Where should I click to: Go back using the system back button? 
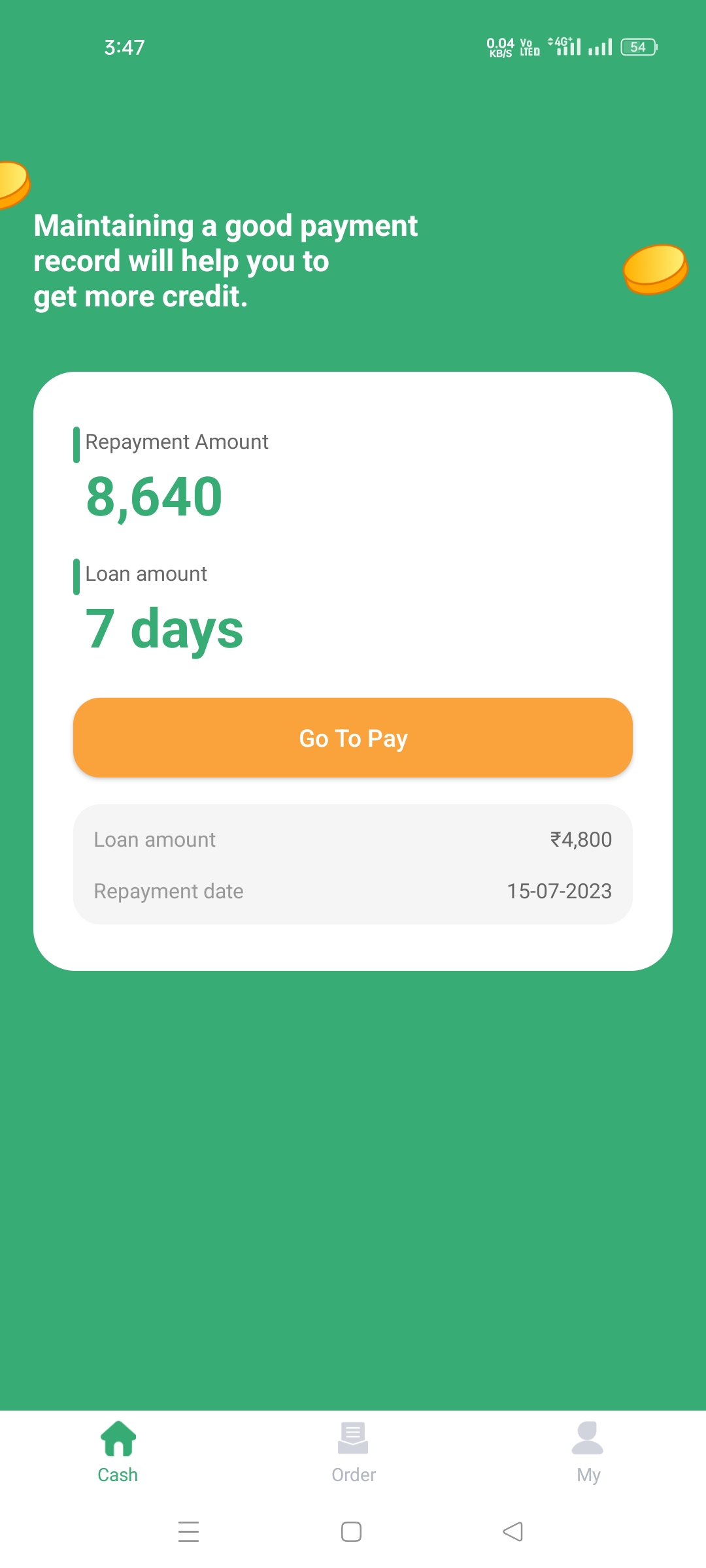click(513, 1531)
